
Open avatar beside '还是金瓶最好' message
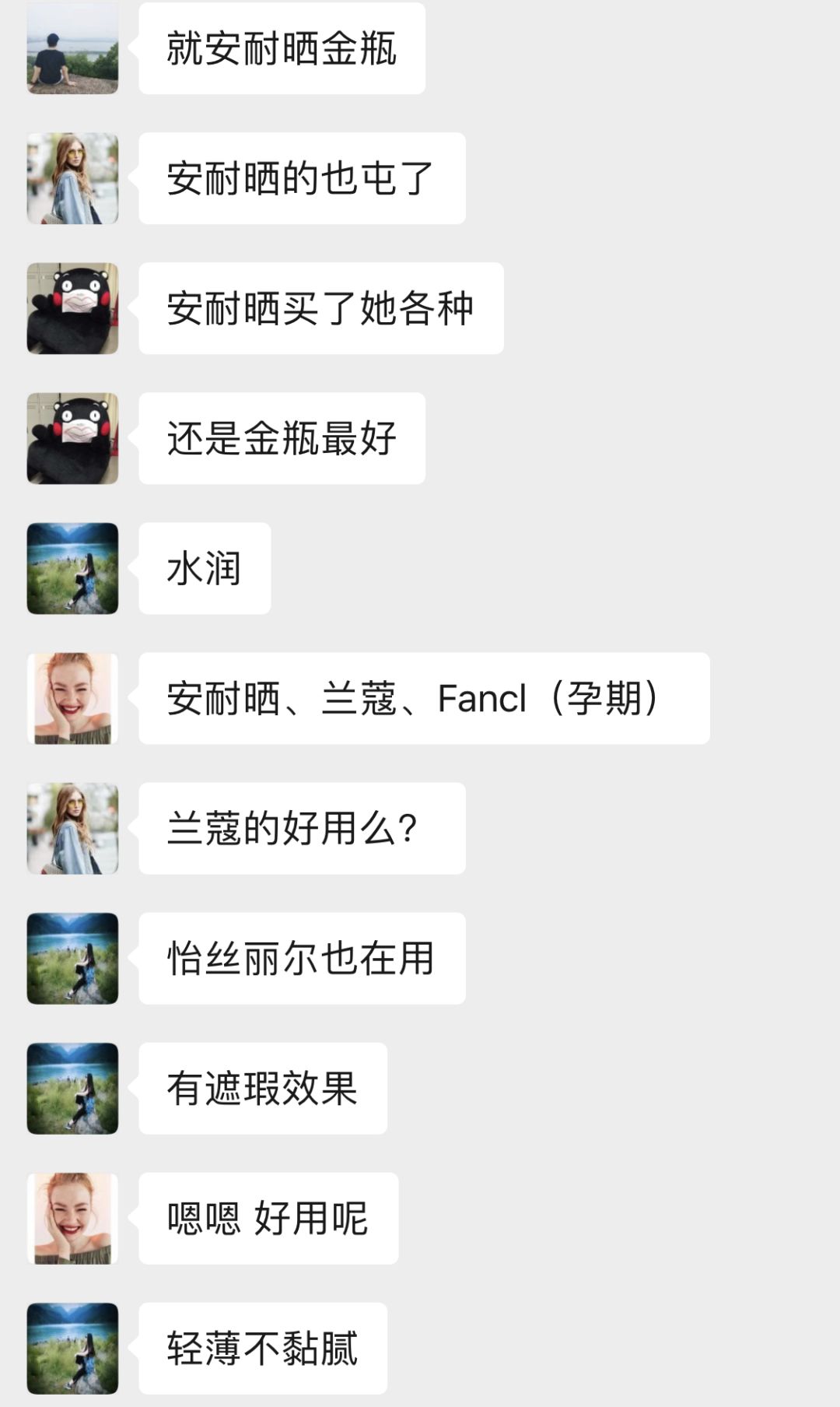(72, 438)
